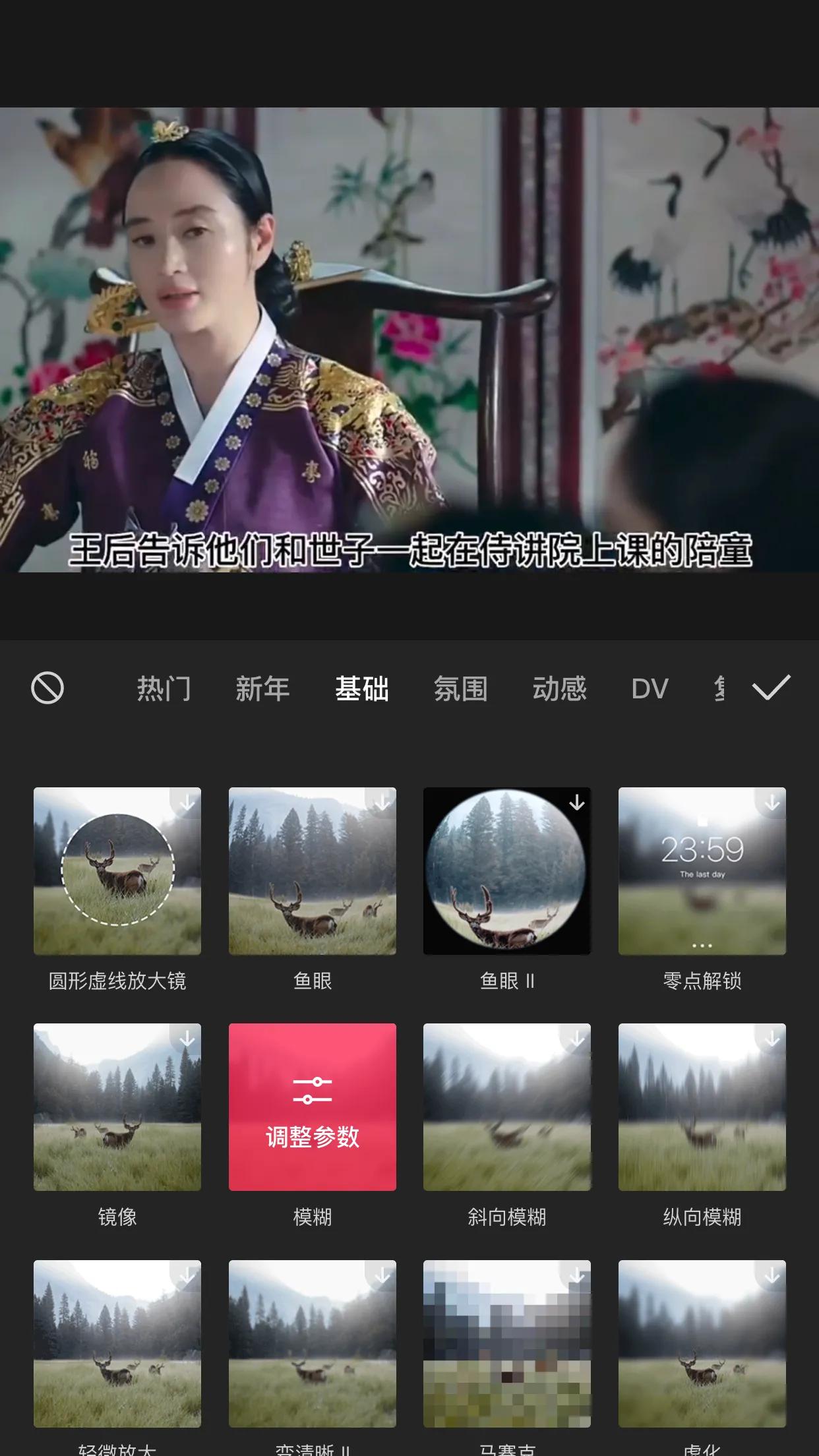Apply the 鱼眼 effect
The height and width of the screenshot is (1456, 819).
tap(313, 870)
